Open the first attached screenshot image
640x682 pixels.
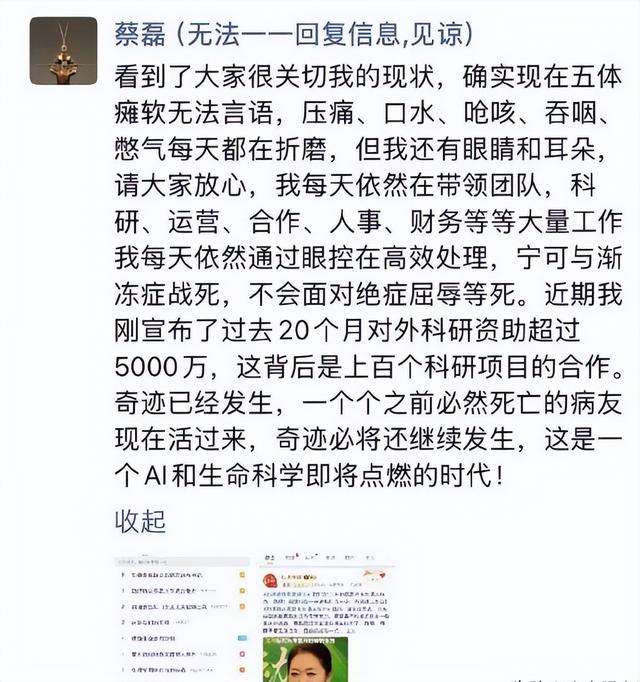(x=177, y=618)
